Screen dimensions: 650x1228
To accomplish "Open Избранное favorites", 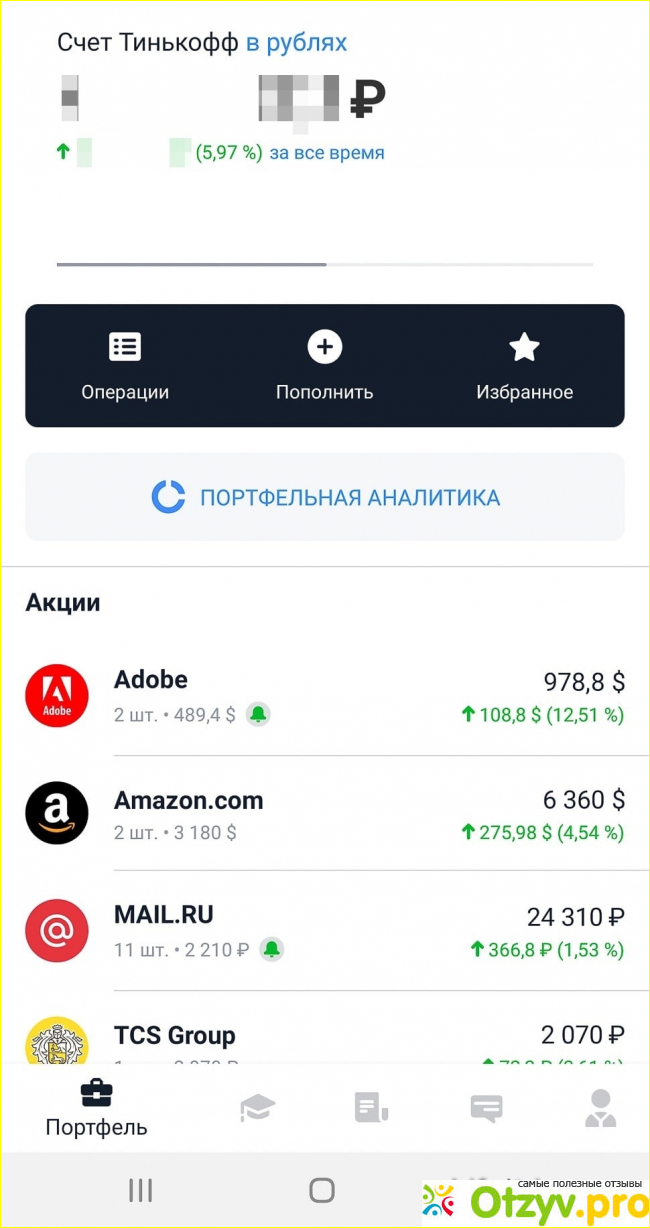I will [x=524, y=366].
